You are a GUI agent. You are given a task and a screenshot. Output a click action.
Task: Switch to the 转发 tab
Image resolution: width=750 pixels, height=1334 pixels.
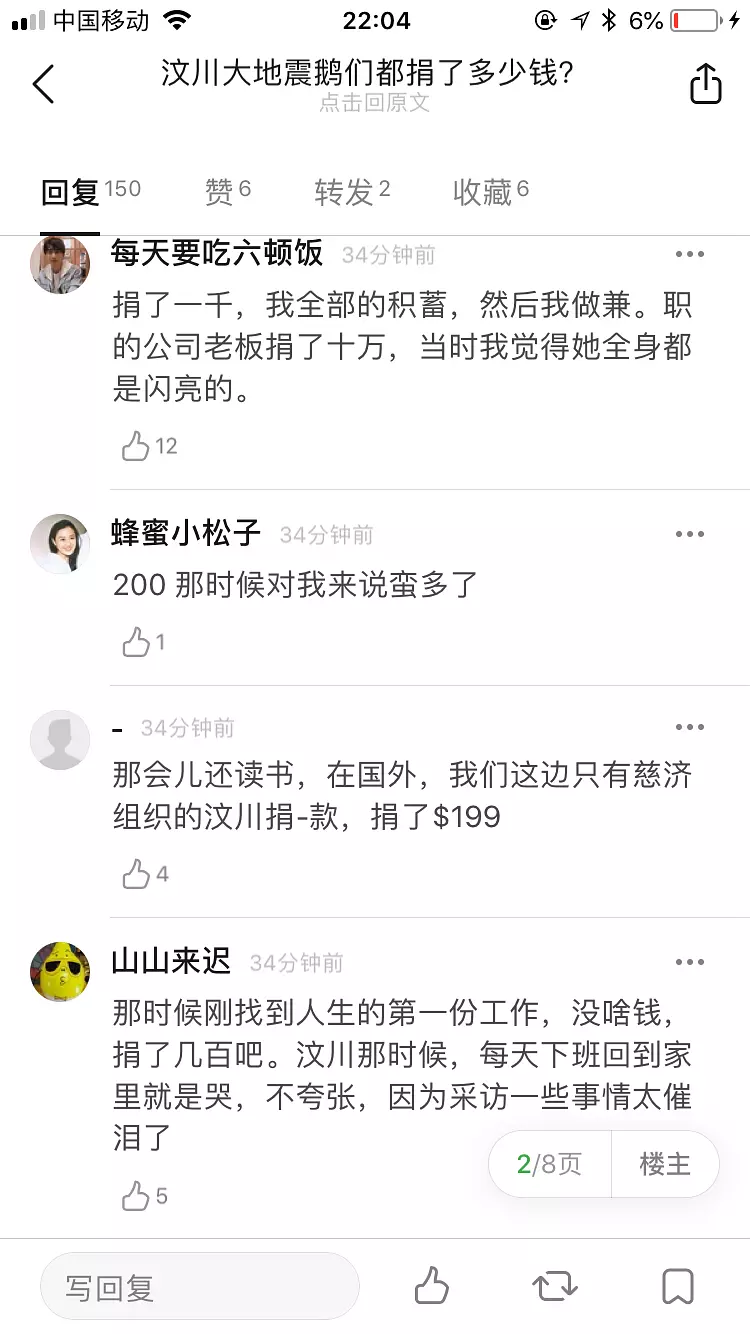[x=352, y=191]
